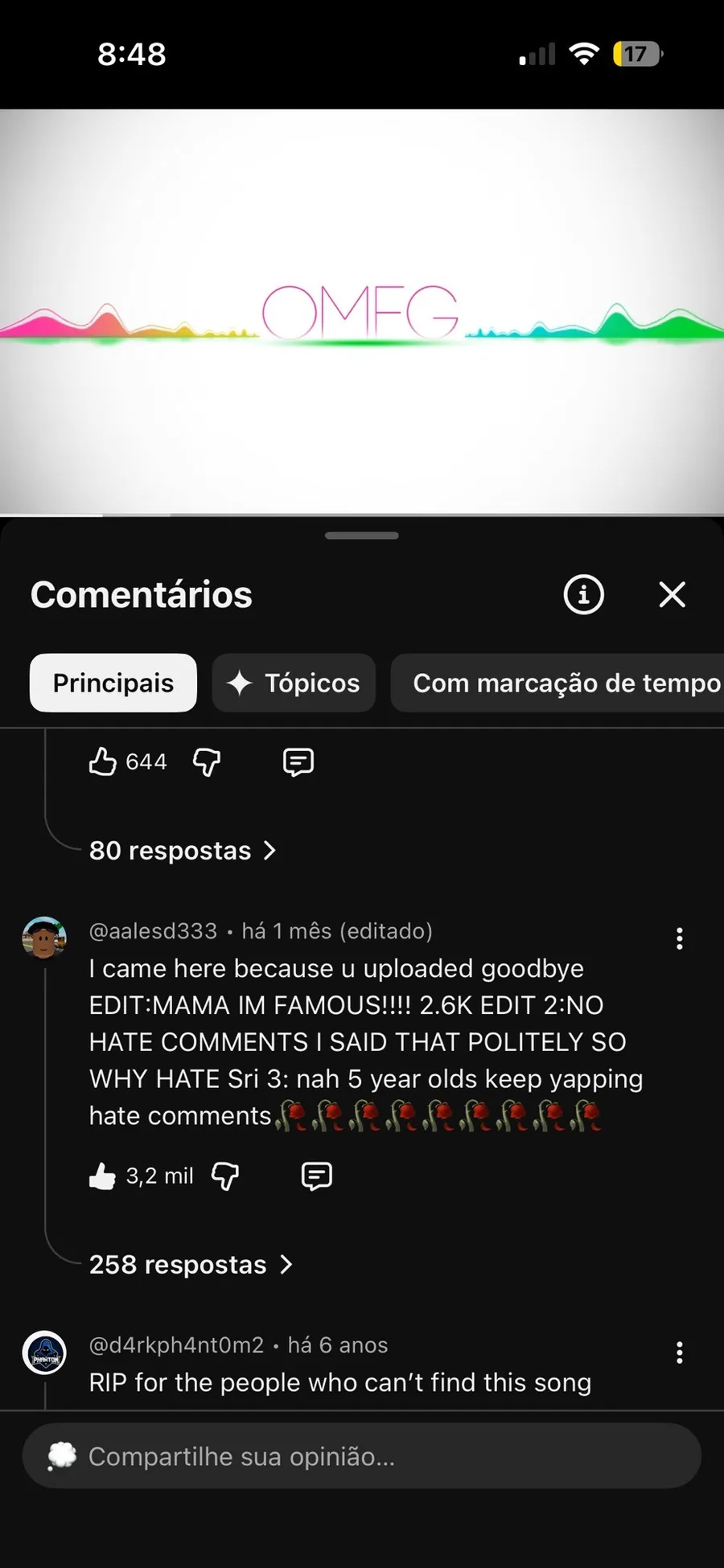This screenshot has width=724, height=1568.
Task: Open @d4rkph4nt0m2's channel avatar
Action: pos(44,1353)
